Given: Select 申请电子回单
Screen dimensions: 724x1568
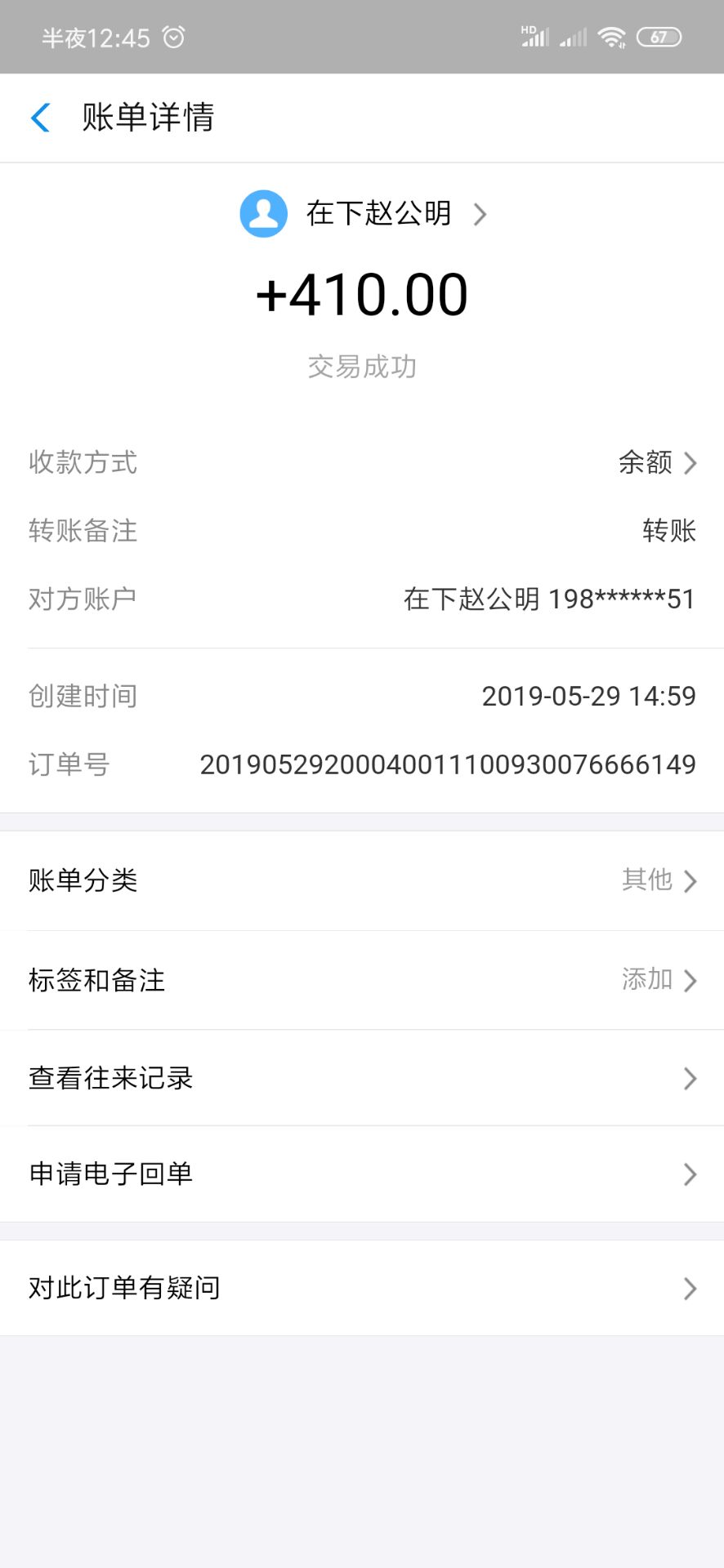Looking at the screenshot, I should 362,1174.
